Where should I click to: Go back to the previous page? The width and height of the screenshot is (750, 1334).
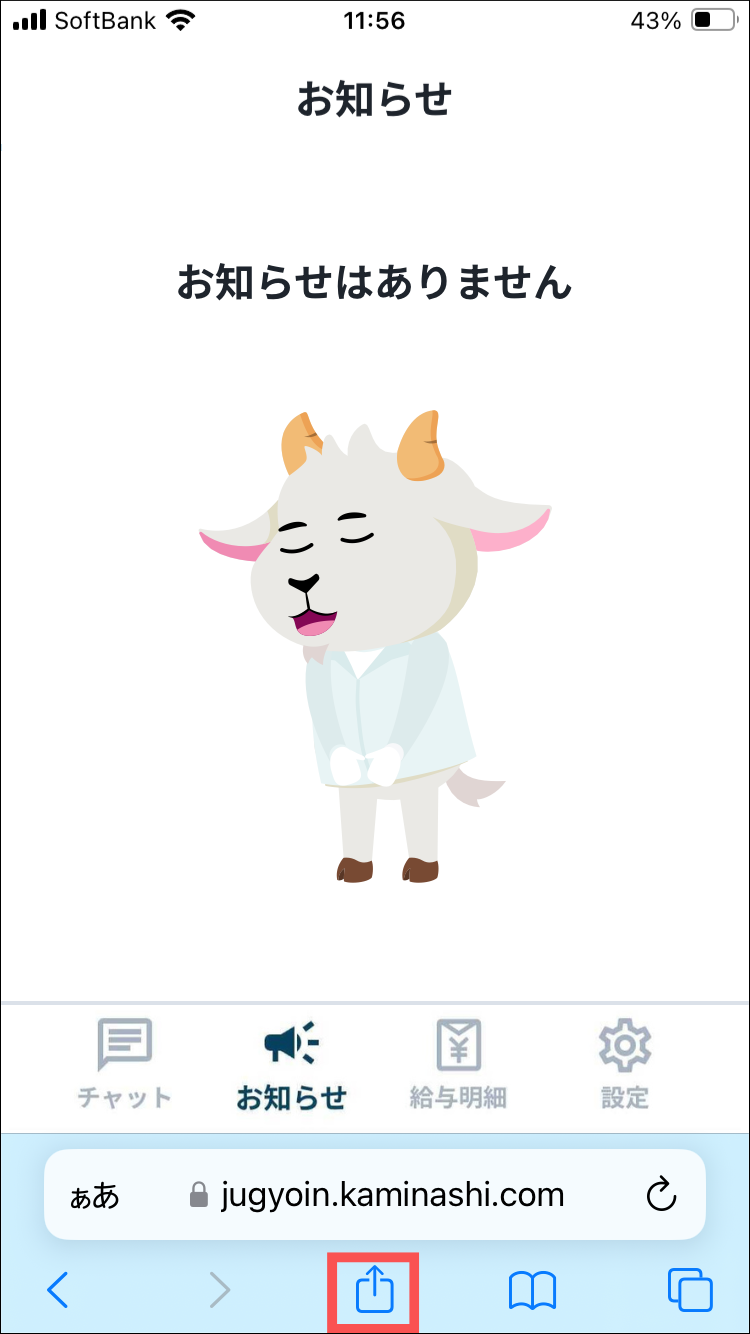pyautogui.click(x=58, y=1291)
